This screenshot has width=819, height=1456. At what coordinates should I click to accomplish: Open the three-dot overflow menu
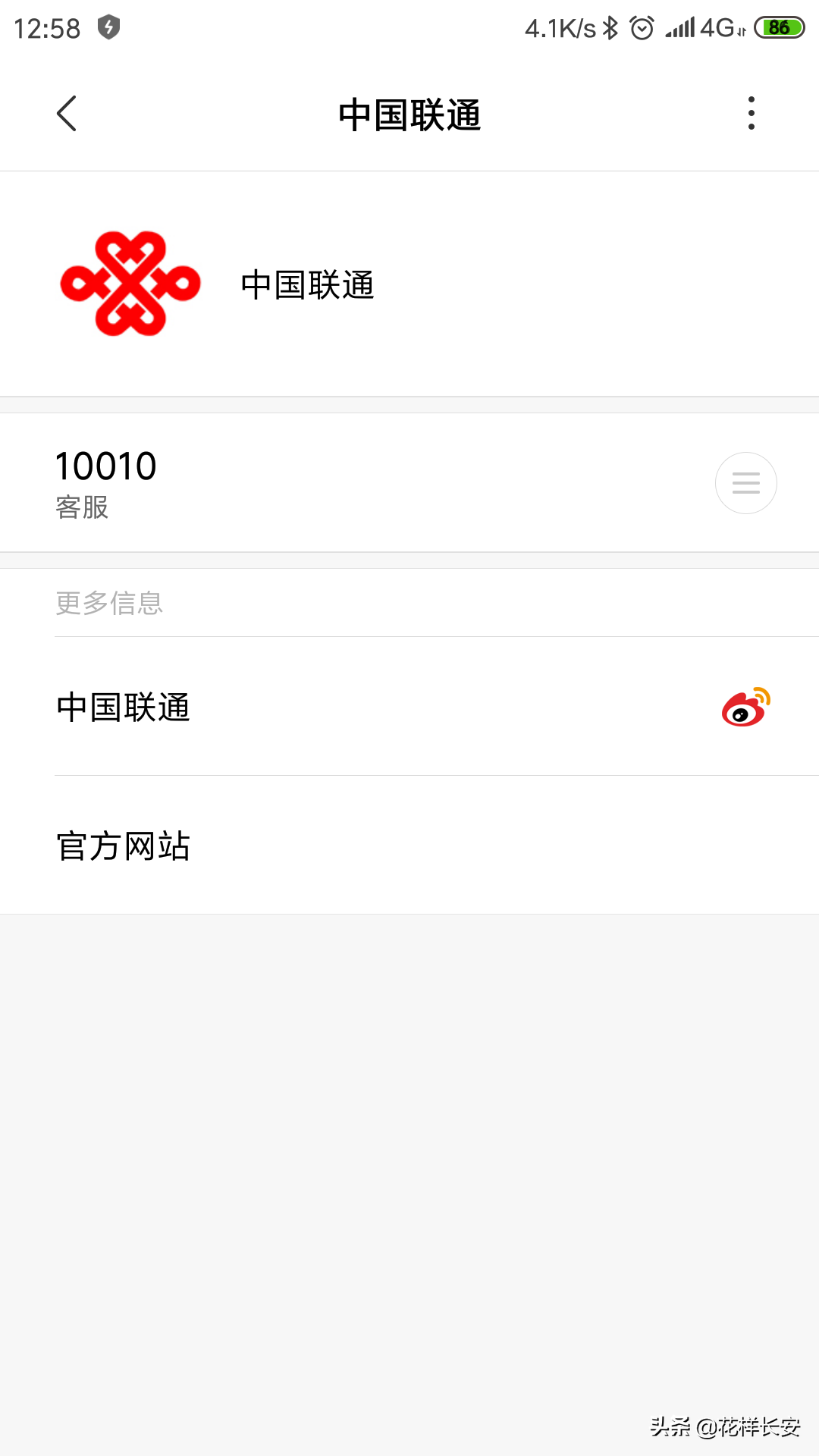coord(750,114)
